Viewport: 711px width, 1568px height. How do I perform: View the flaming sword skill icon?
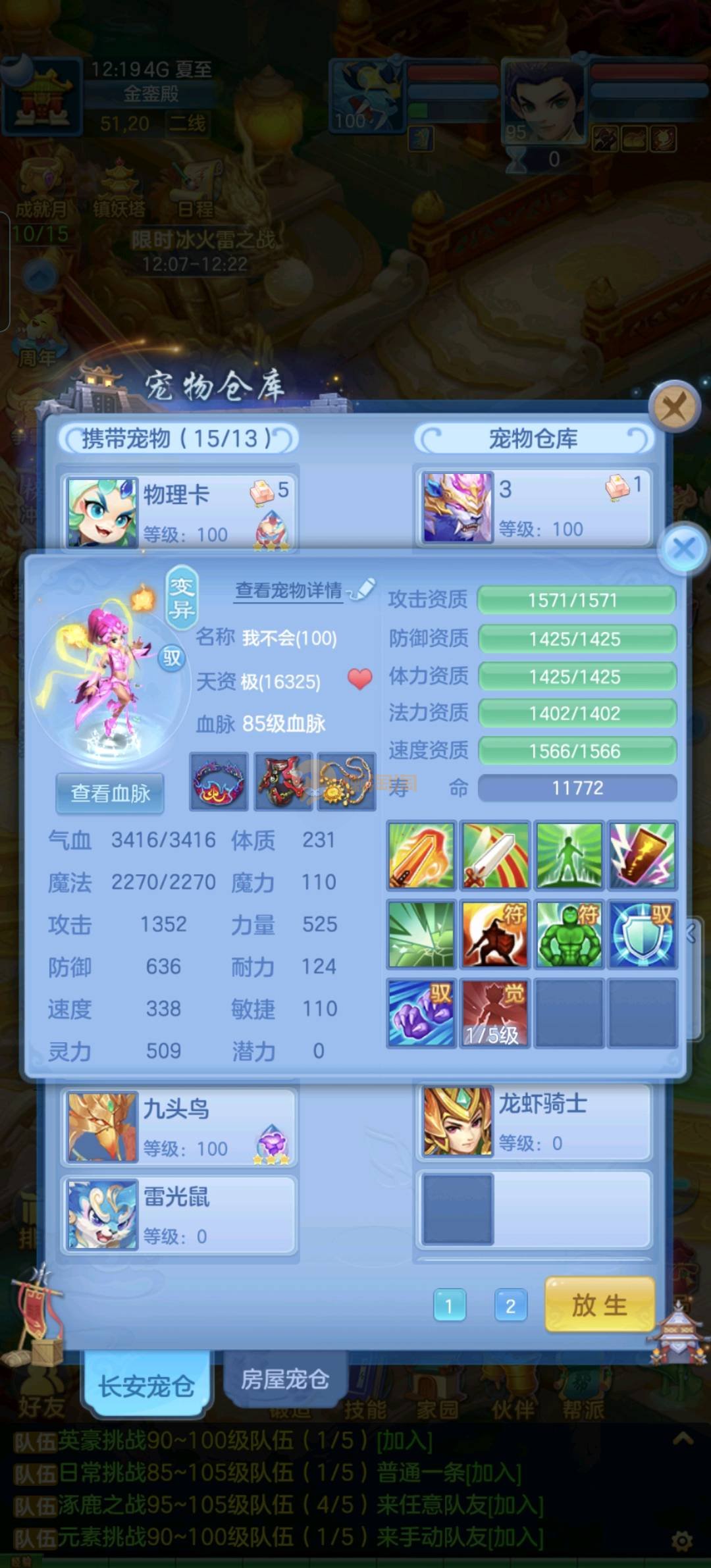pyautogui.click(x=421, y=855)
